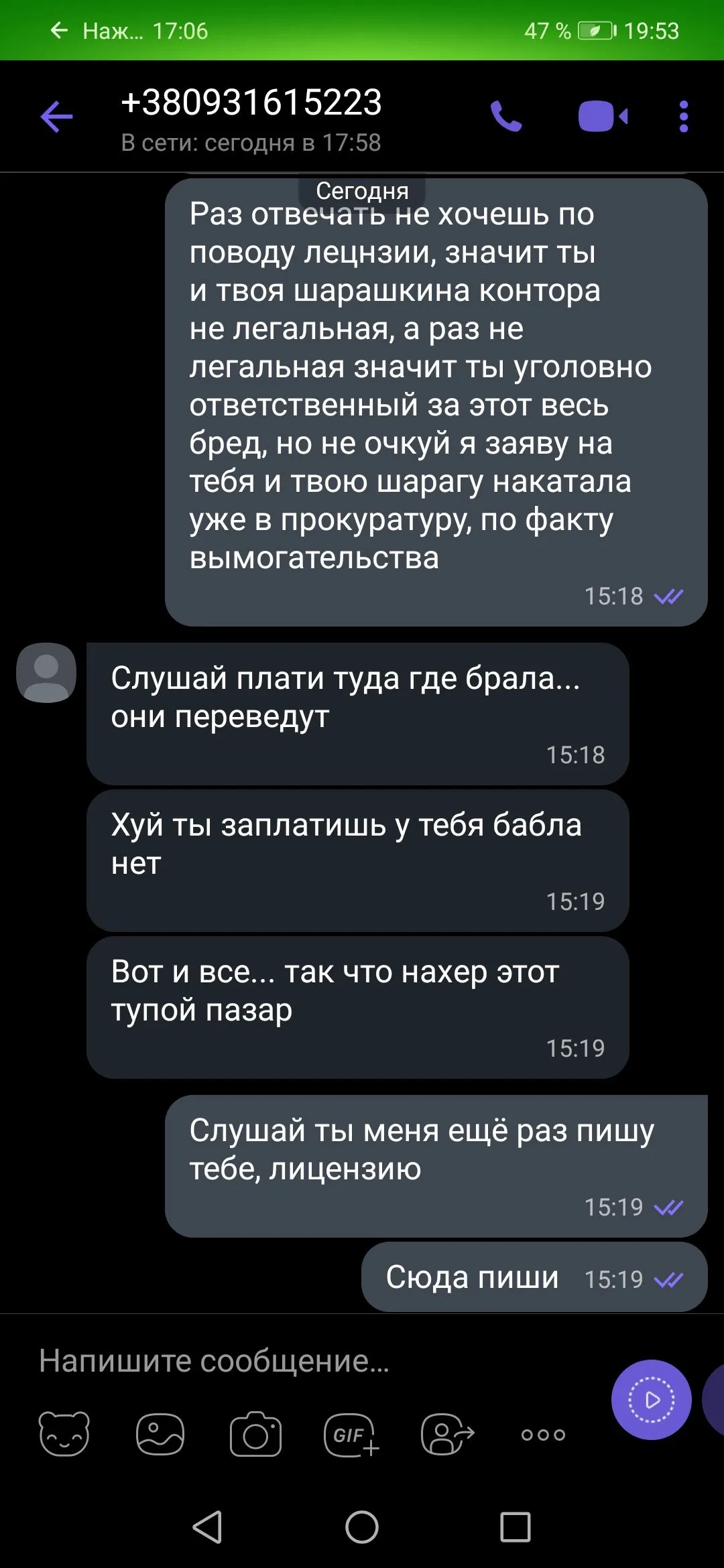The width and height of the screenshot is (724, 1568).
Task: Open the sender's avatar profile
Action: coord(46,673)
